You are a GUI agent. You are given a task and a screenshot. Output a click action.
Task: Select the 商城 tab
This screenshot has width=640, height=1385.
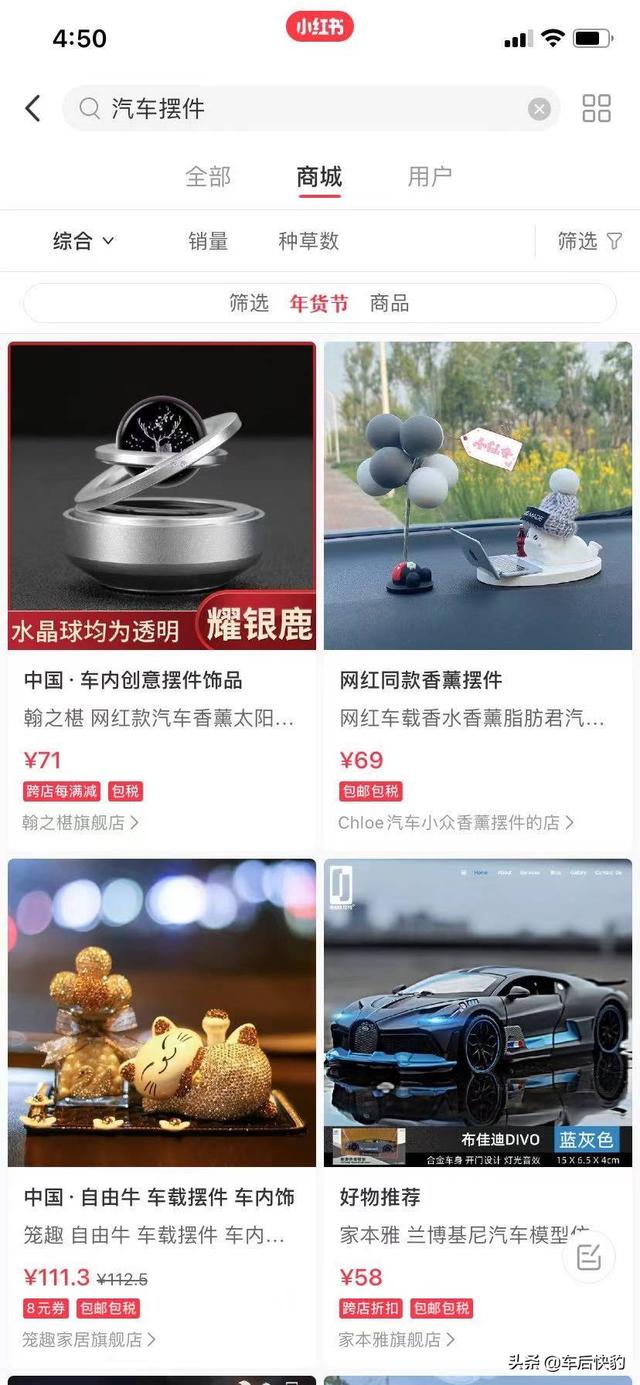point(319,177)
